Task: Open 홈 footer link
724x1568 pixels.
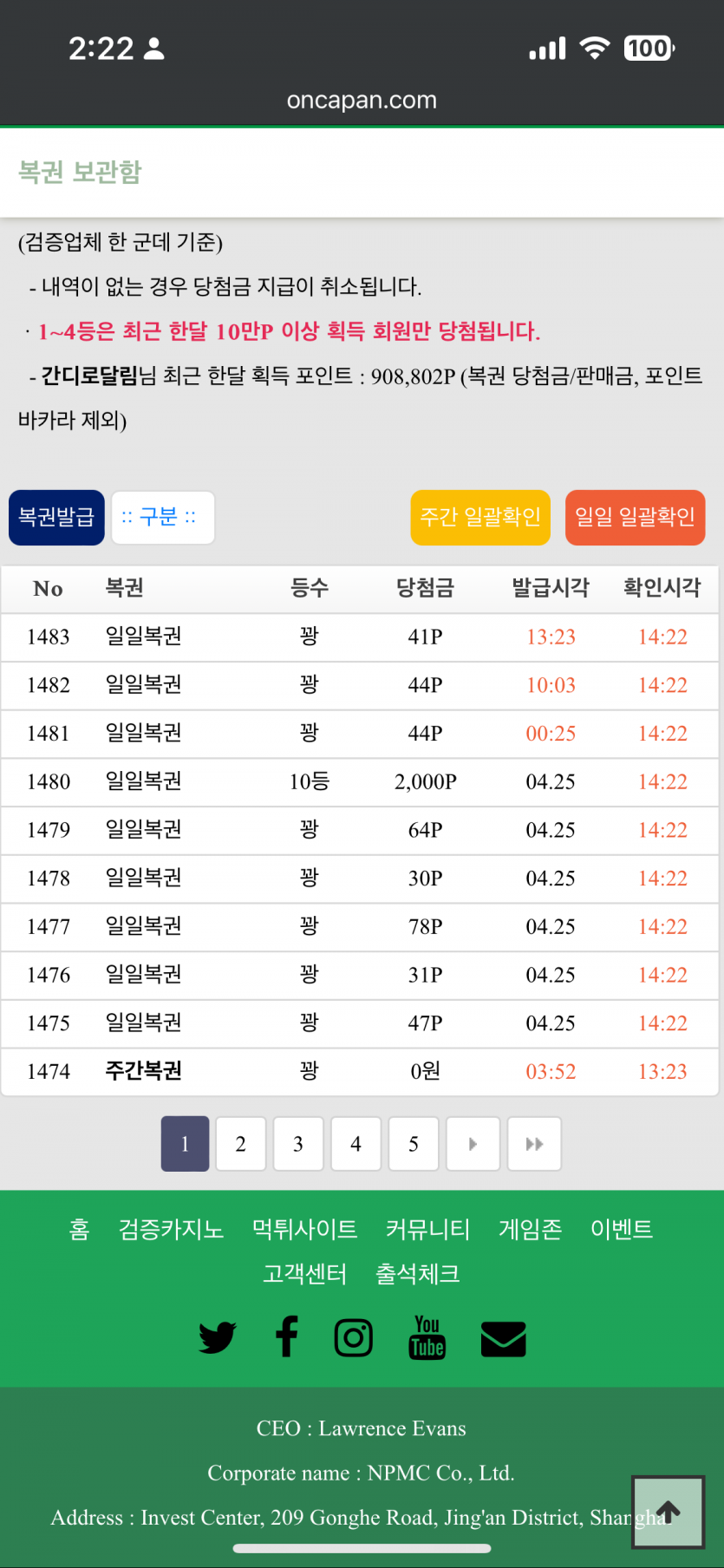Action: 79,1229
